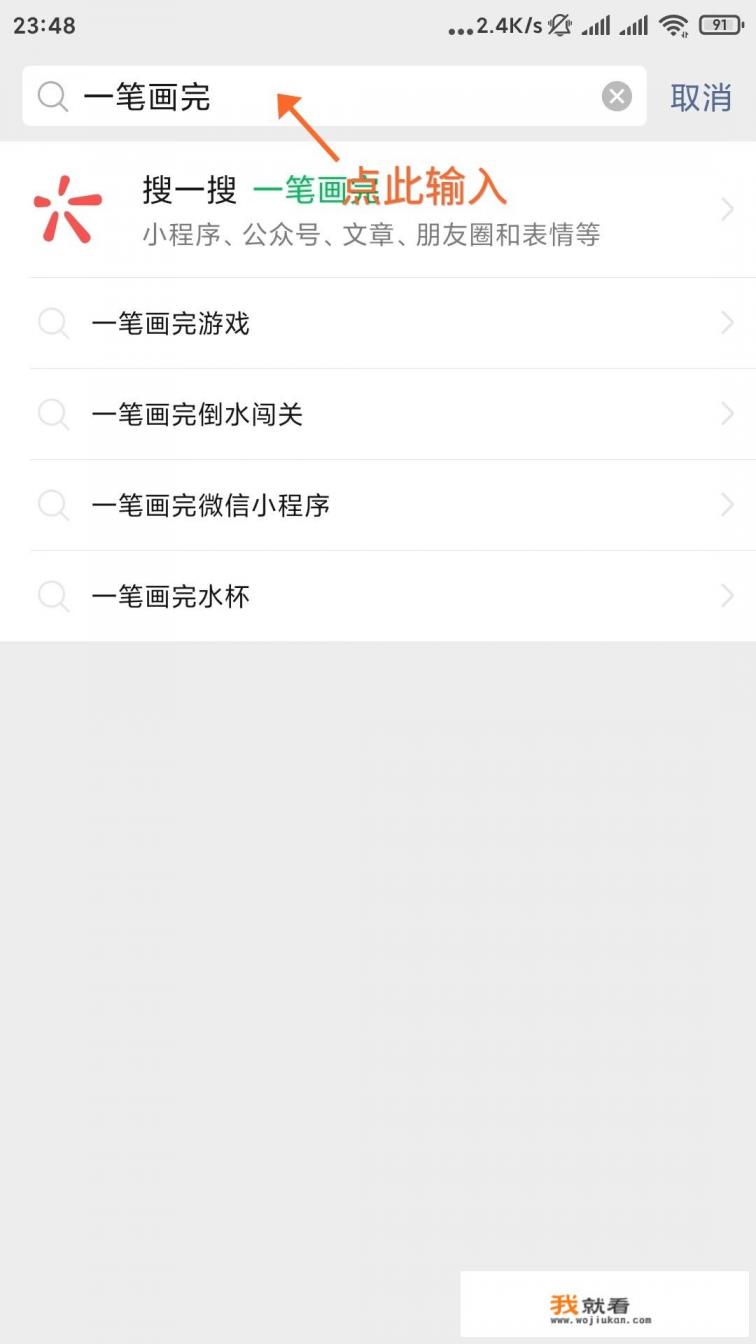The width and height of the screenshot is (756, 1344).
Task: Select the 一笔画完游戏 suggestion
Action: [x=170, y=323]
